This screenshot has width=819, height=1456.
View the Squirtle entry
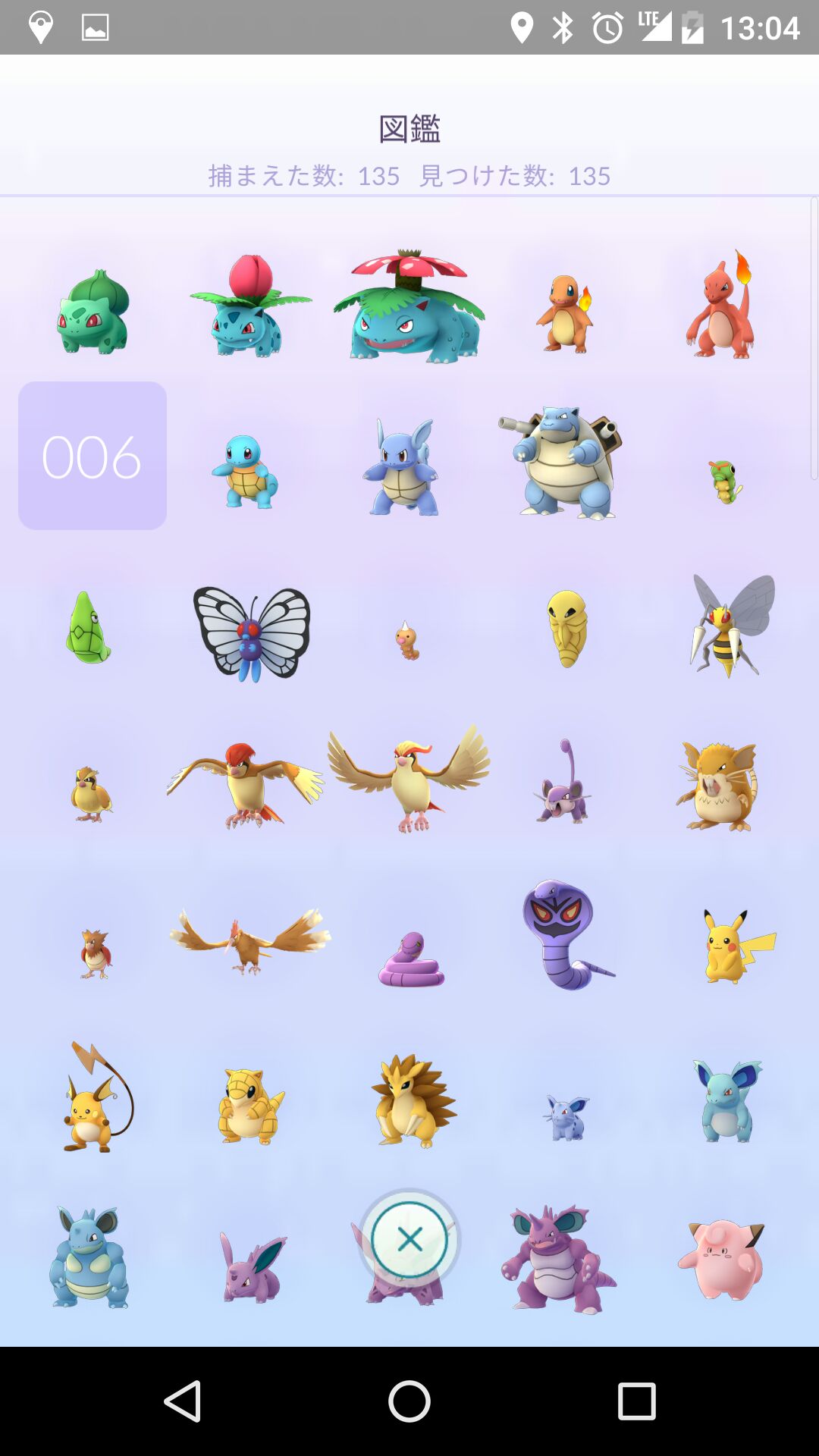[244, 472]
